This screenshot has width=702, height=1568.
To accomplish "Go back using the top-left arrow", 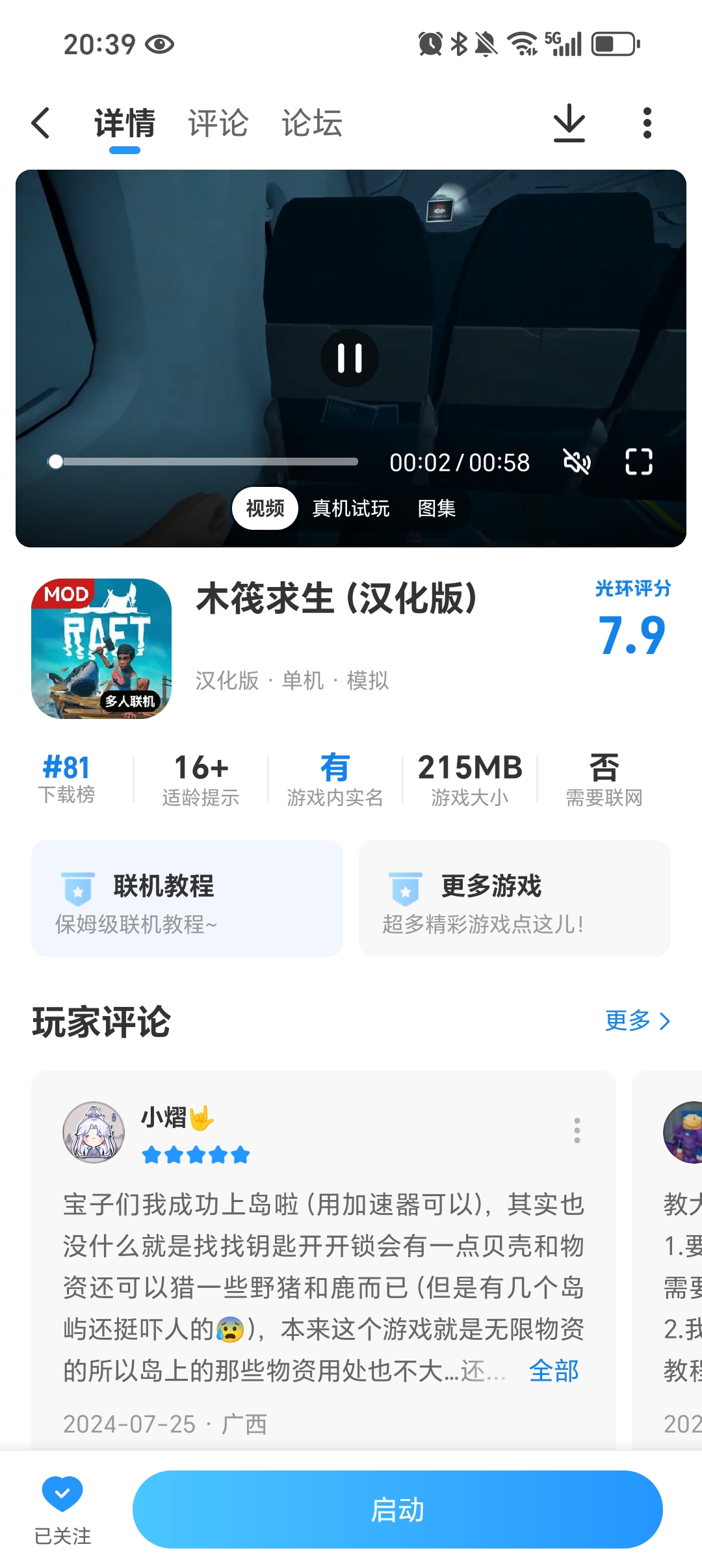I will point(41,123).
